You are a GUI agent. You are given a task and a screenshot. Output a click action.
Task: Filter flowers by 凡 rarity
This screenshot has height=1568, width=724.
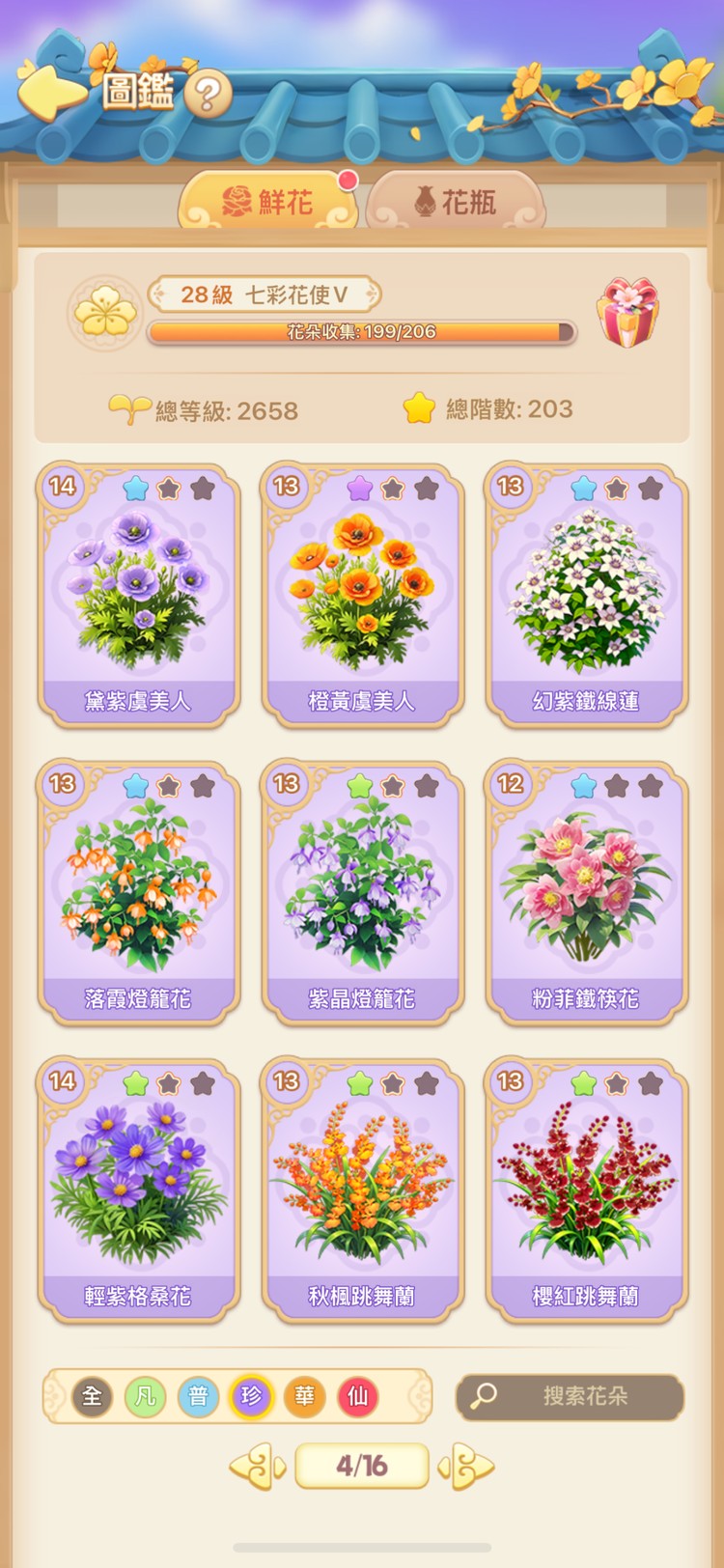point(146,1396)
